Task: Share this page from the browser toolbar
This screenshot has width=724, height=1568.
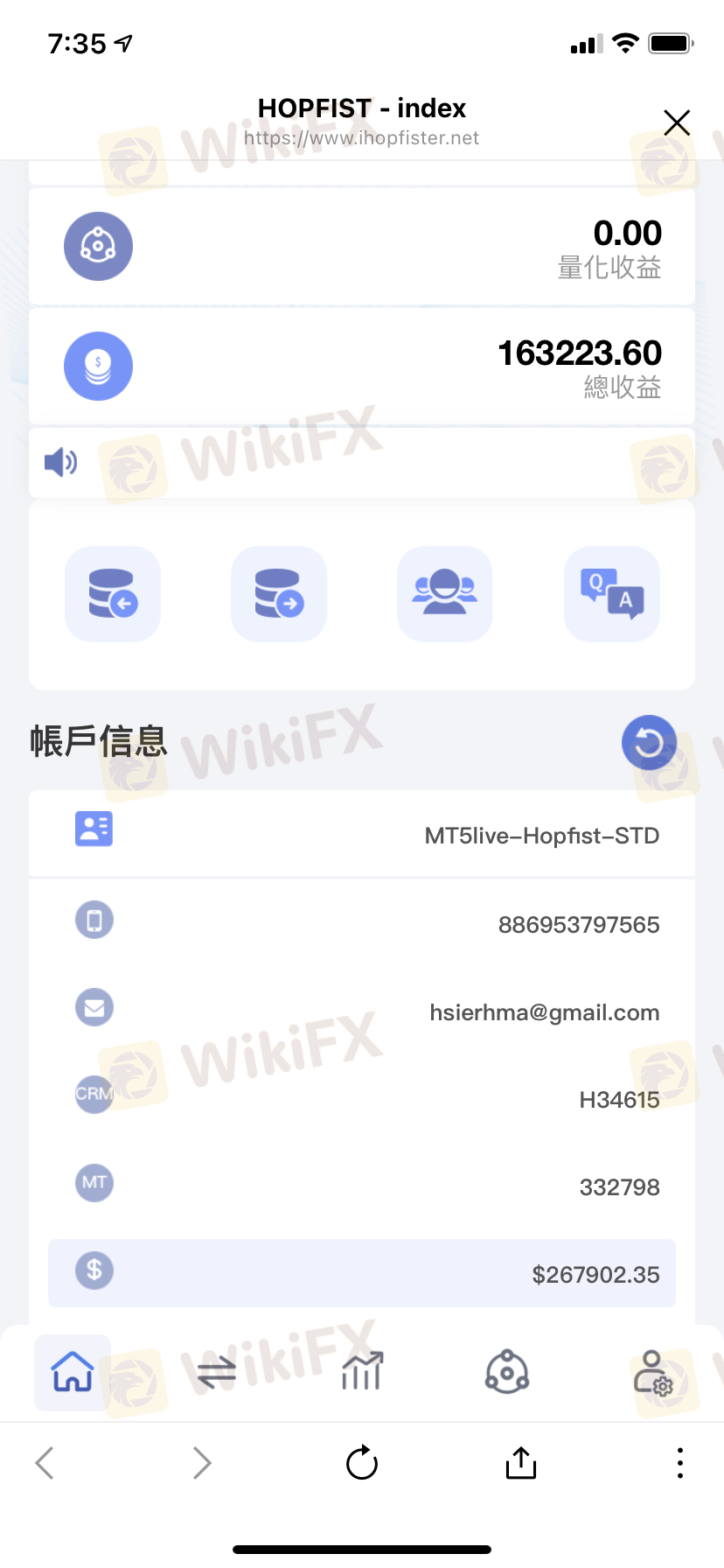Action: coord(521,1462)
